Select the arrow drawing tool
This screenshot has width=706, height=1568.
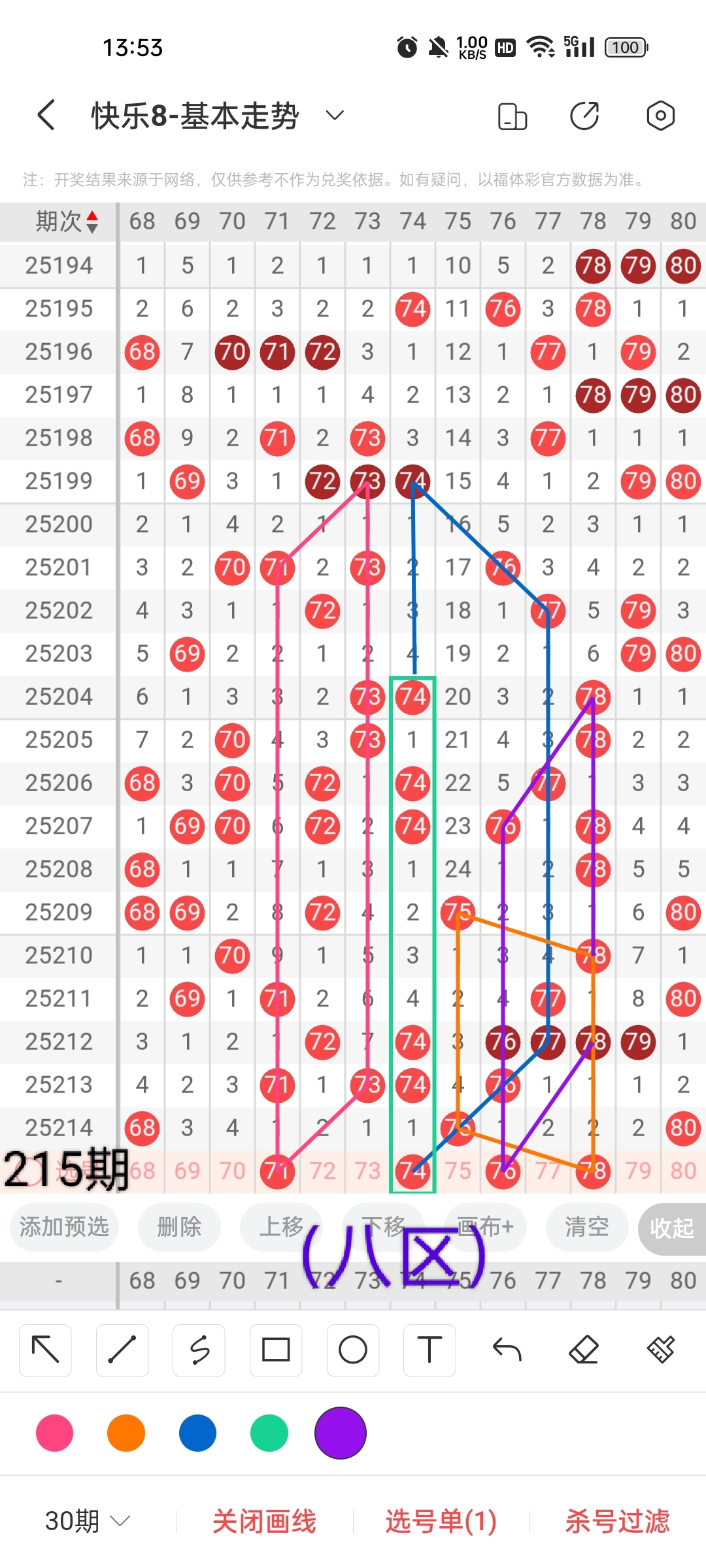(45, 1350)
